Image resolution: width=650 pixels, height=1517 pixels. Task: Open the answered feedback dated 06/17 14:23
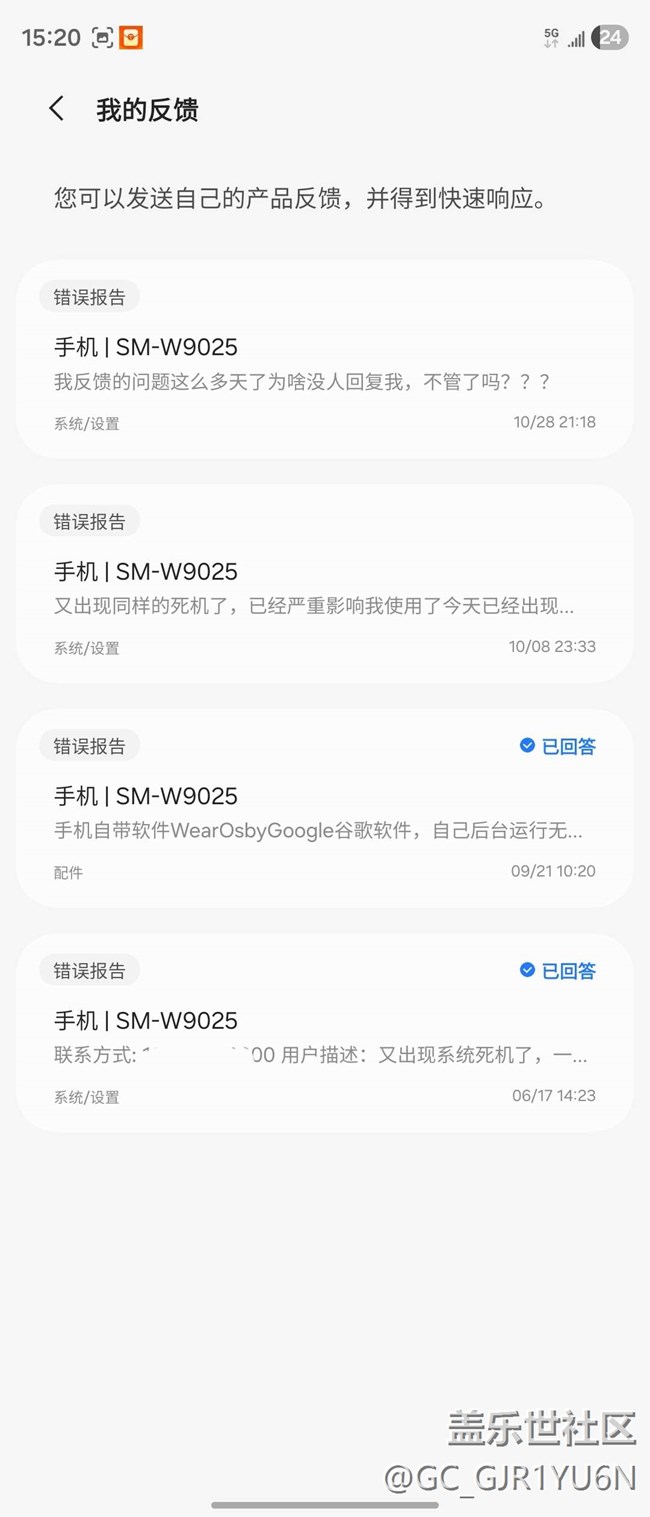(x=324, y=1033)
